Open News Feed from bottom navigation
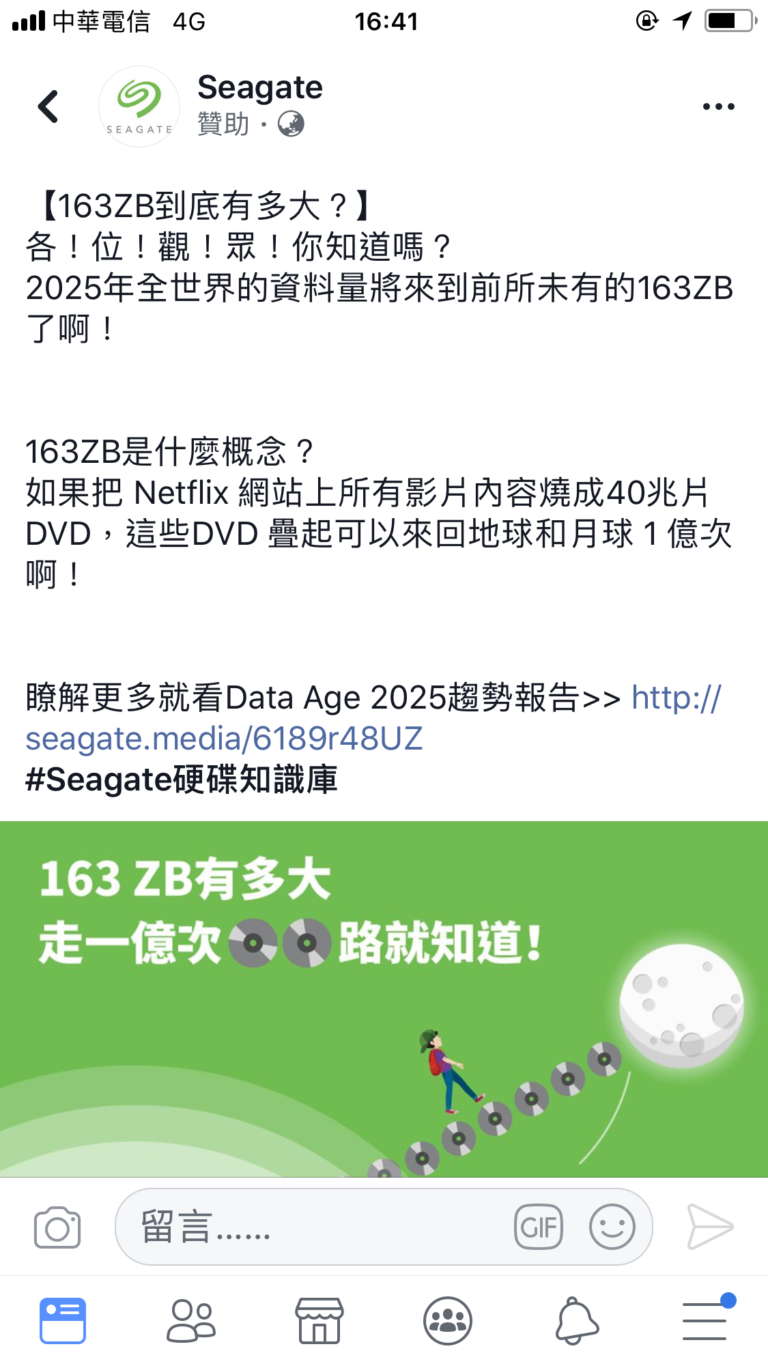Image resolution: width=768 pixels, height=1366 pixels. 63,1320
